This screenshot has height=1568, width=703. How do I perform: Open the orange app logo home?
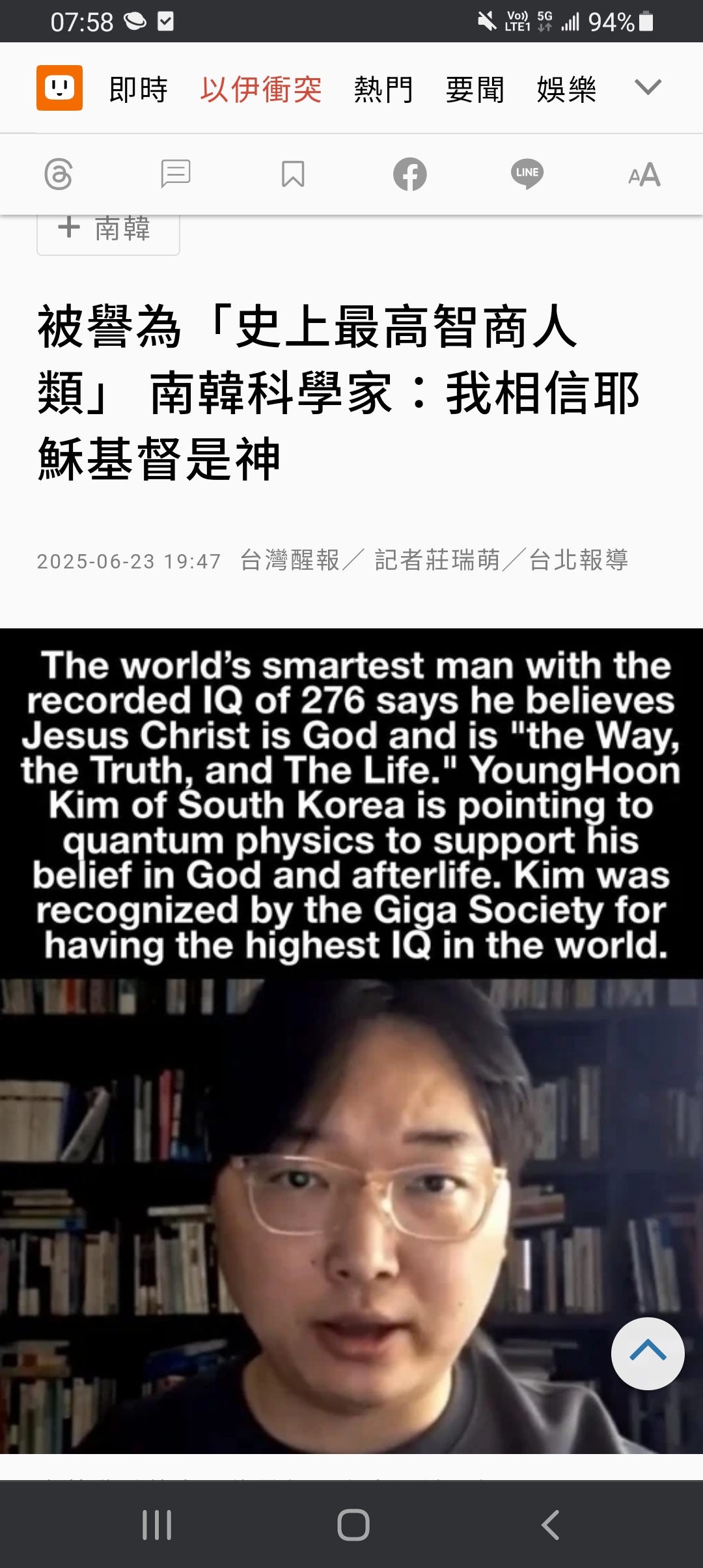pyautogui.click(x=59, y=88)
